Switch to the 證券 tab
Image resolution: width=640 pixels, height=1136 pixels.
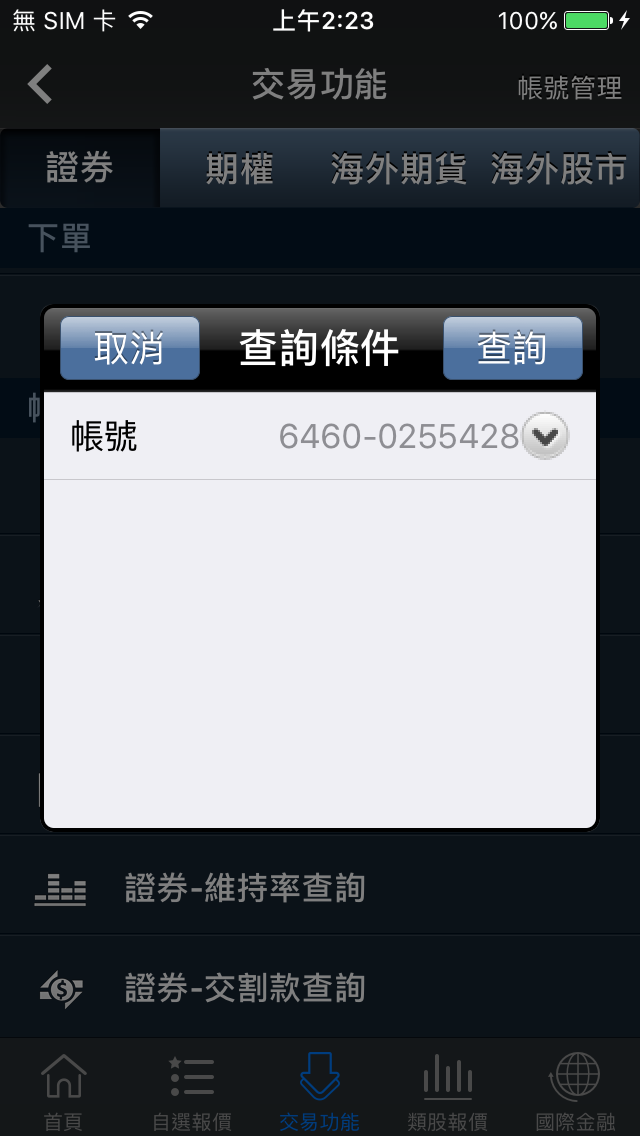click(80, 169)
